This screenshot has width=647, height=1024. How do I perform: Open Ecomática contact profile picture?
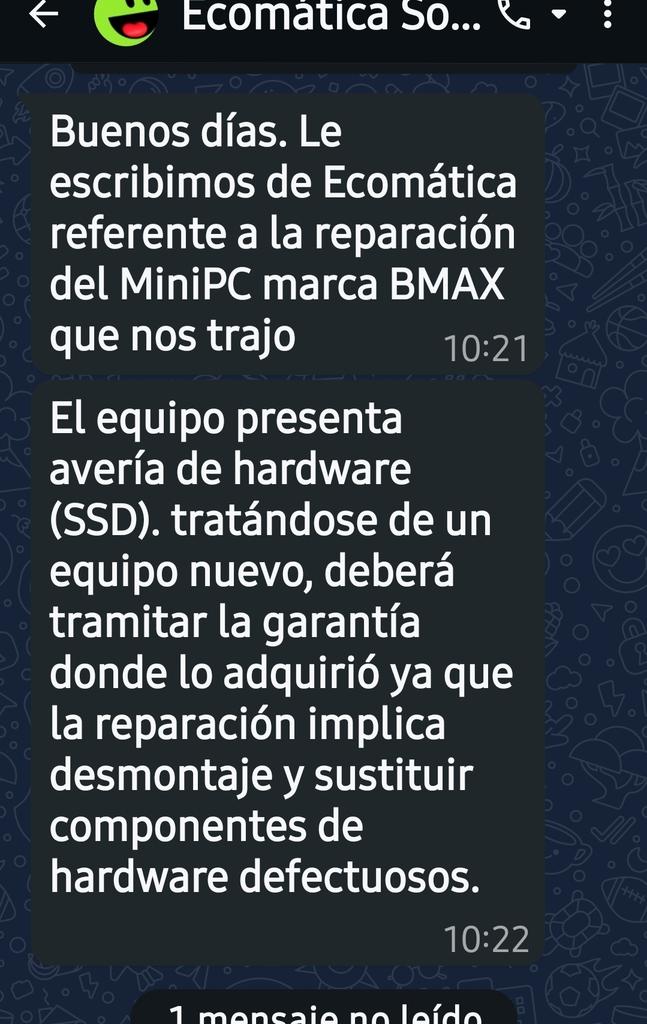point(126,18)
